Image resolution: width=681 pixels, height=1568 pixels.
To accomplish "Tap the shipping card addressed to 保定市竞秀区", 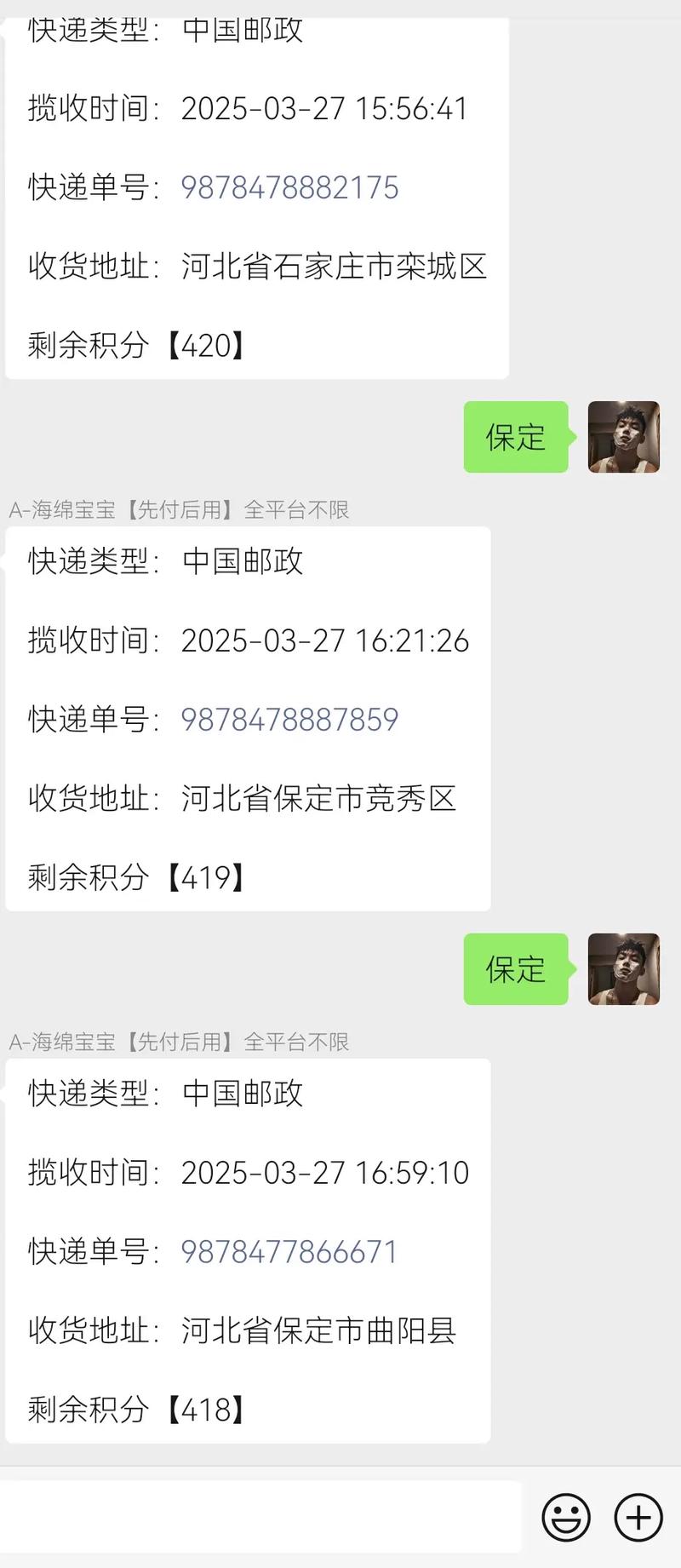I will [x=247, y=720].
